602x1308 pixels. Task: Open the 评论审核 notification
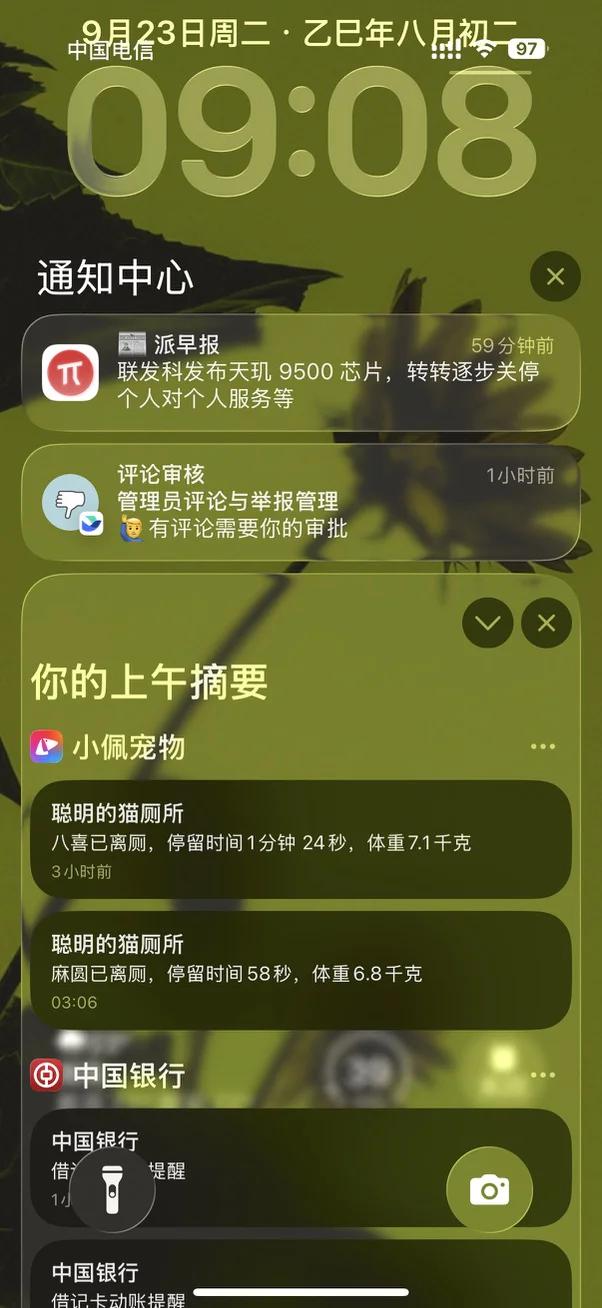[x=300, y=502]
